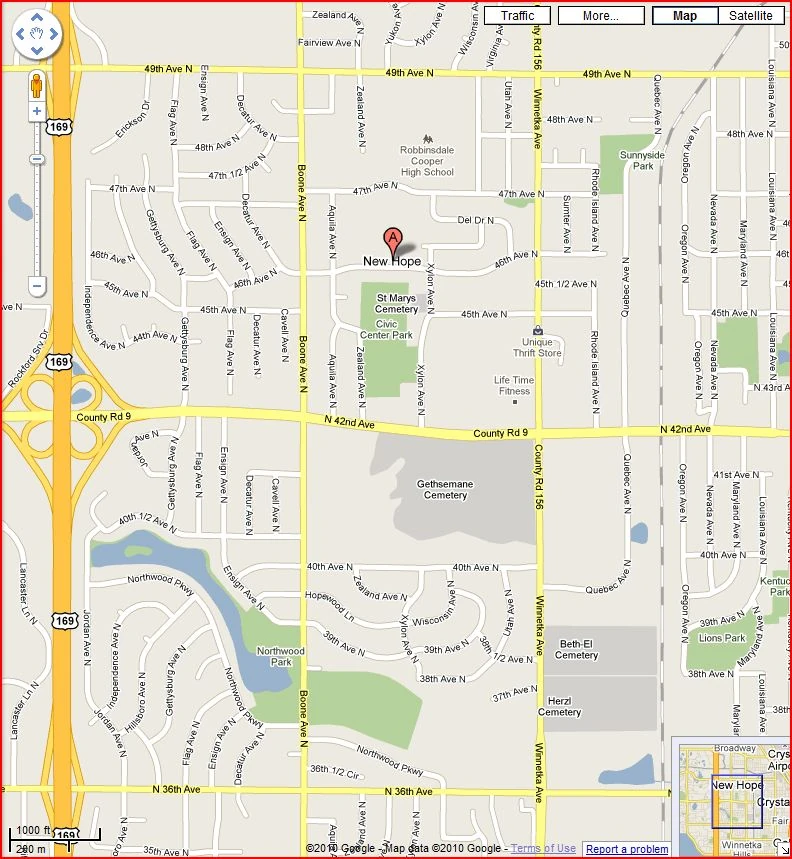The height and width of the screenshot is (859, 792).
Task: Switch to Satellite view
Action: pos(750,16)
